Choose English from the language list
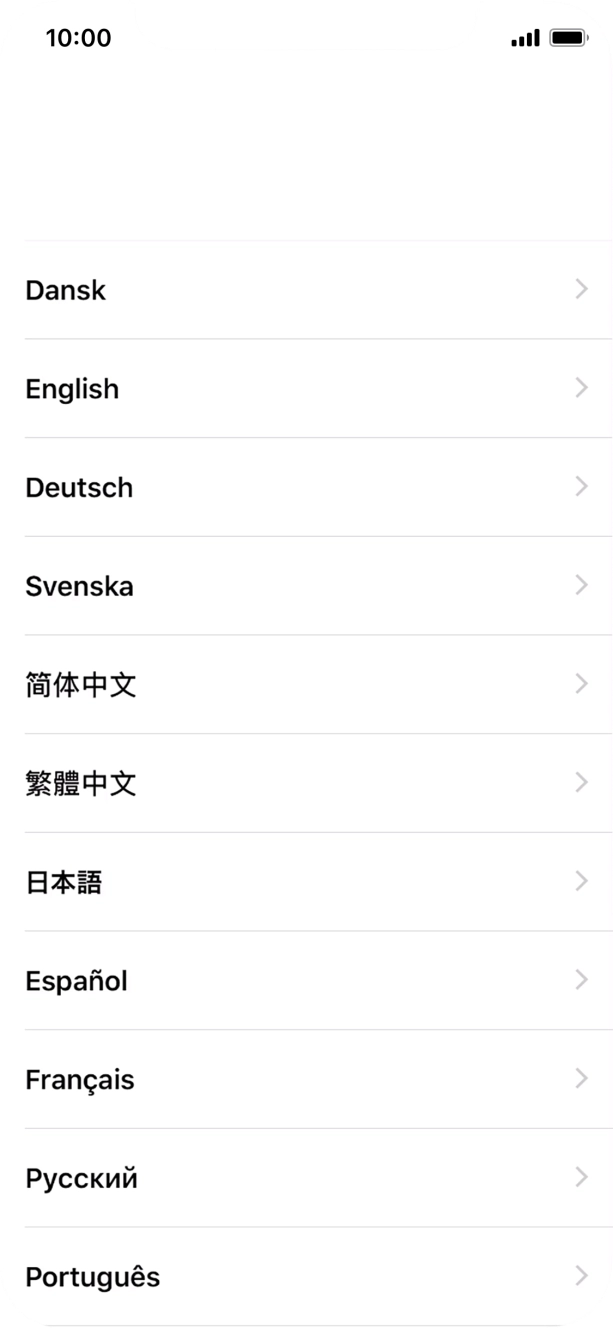This screenshot has width=613, height=1328. pyautogui.click(x=306, y=388)
